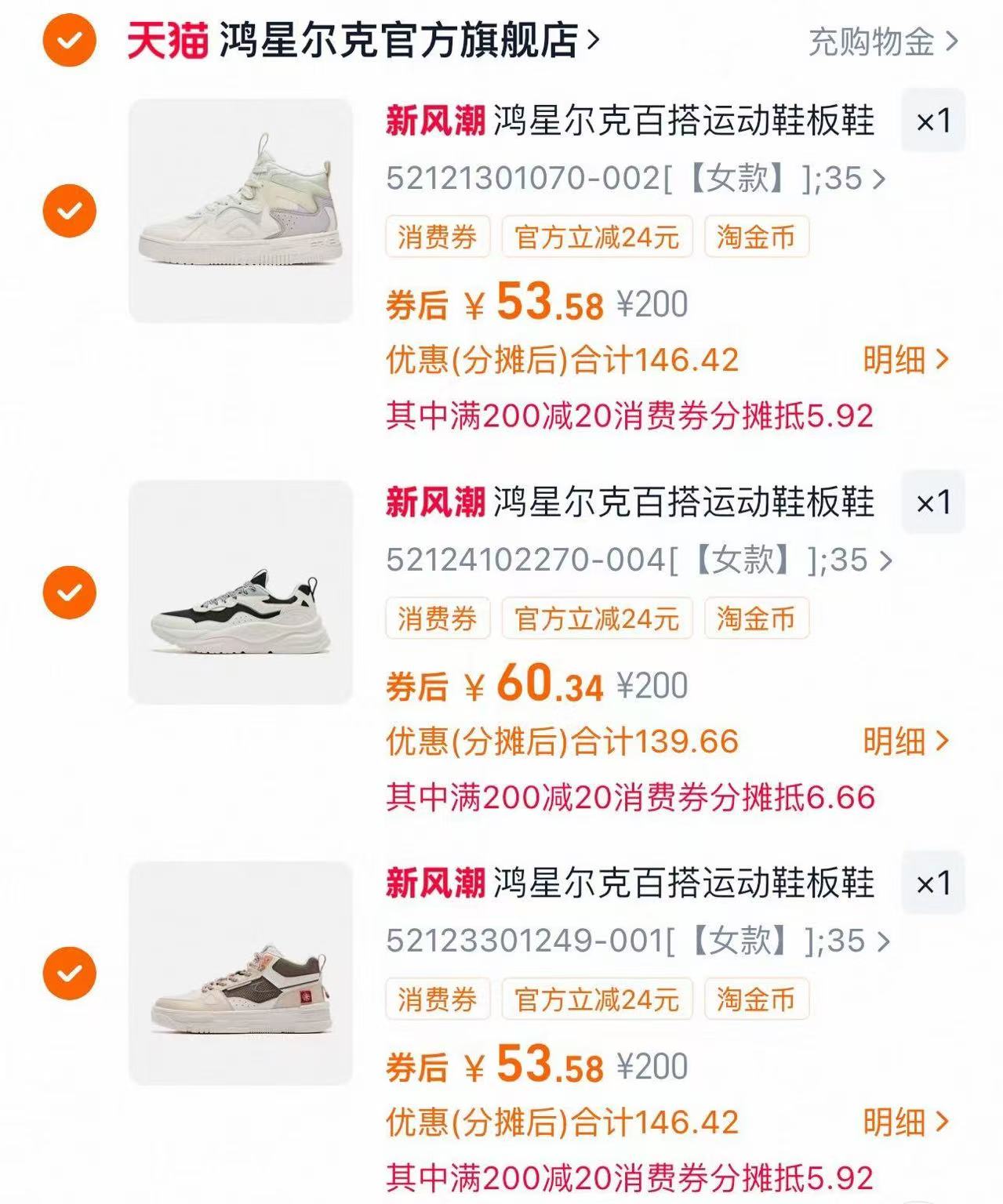Click the 新风潮 label on the first product
Screen dimensions: 1003x1204
click(x=432, y=120)
